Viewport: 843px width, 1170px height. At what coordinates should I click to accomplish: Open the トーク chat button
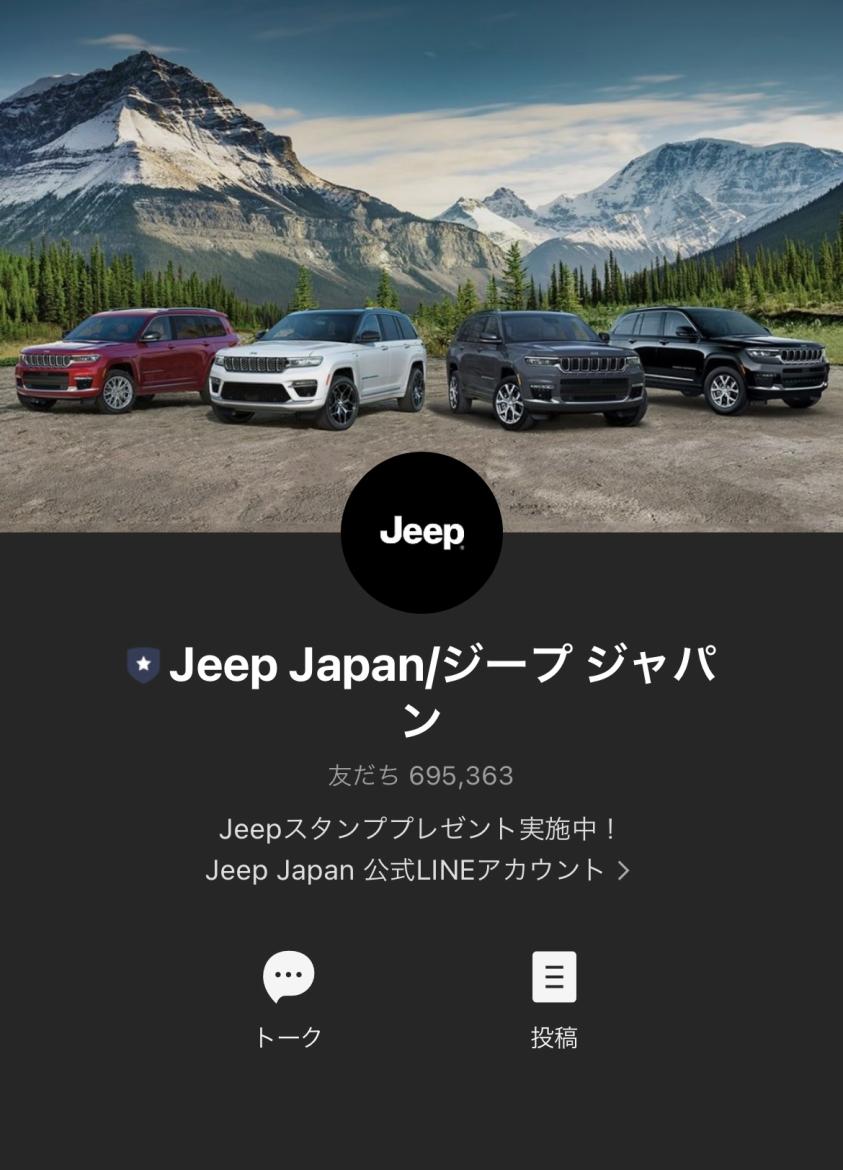pyautogui.click(x=288, y=996)
